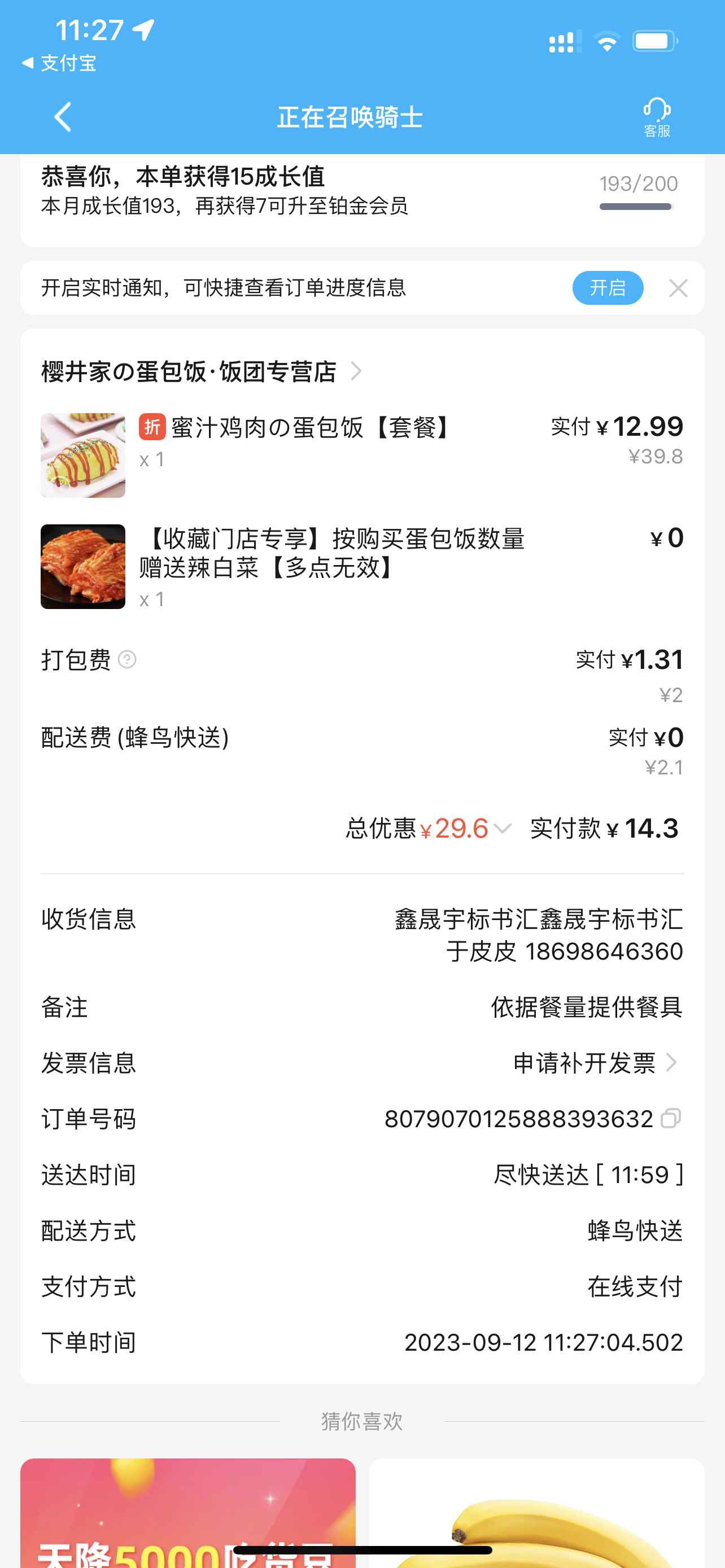Go back using the top-left arrow
This screenshot has height=1568, width=725.
pyautogui.click(x=63, y=117)
